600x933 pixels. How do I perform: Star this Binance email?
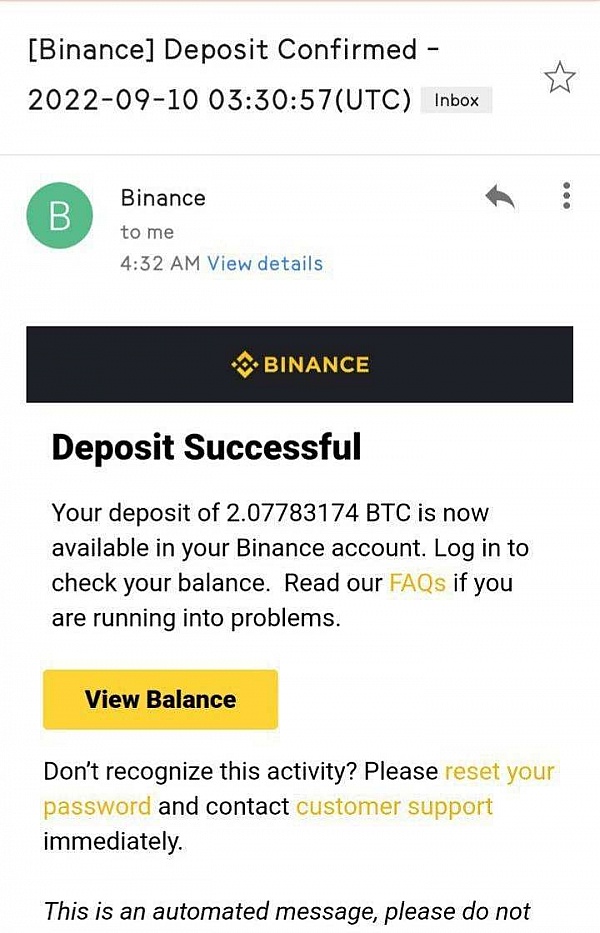click(560, 76)
